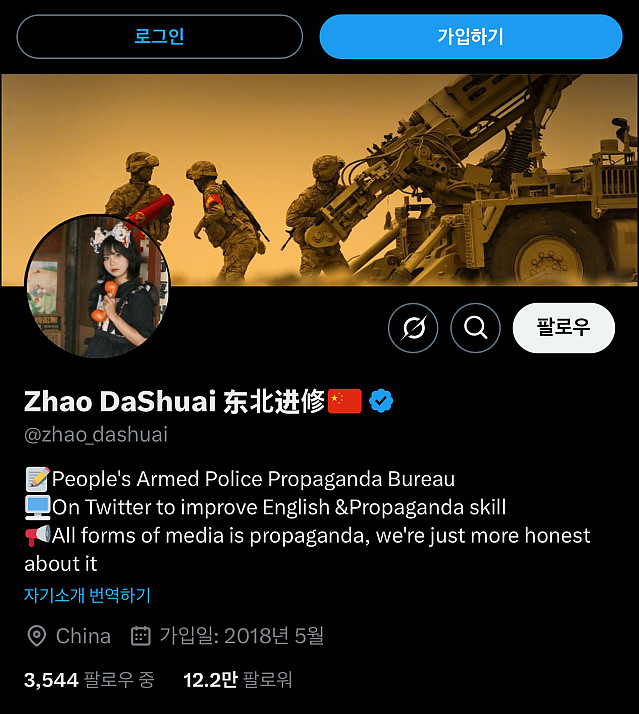Translate bio via 자기소개 번역하기
Viewport: 639px width, 714px height.
87,595
